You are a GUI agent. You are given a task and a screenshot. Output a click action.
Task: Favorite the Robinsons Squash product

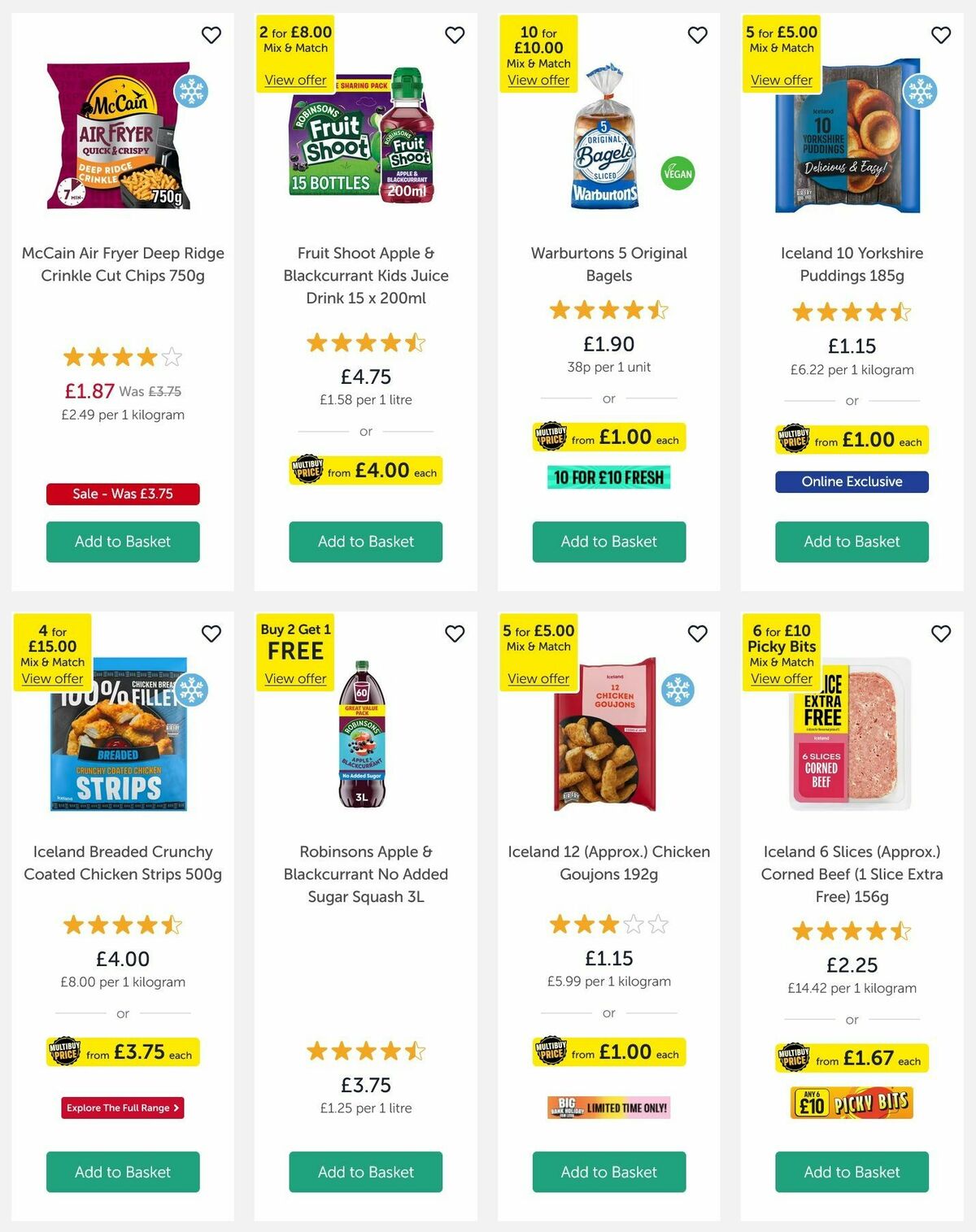pos(455,633)
